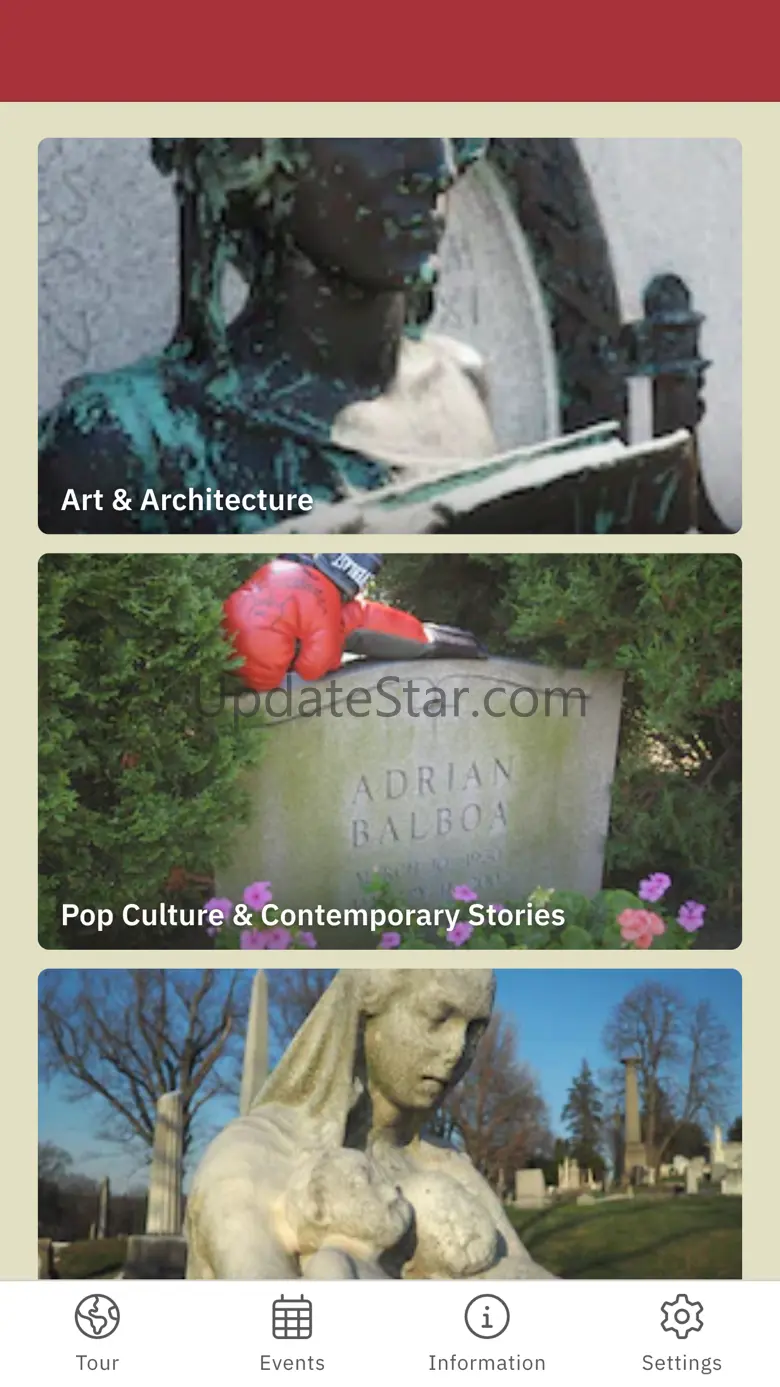Open the Settings tab
This screenshot has height=1387, width=780.
tap(682, 1334)
